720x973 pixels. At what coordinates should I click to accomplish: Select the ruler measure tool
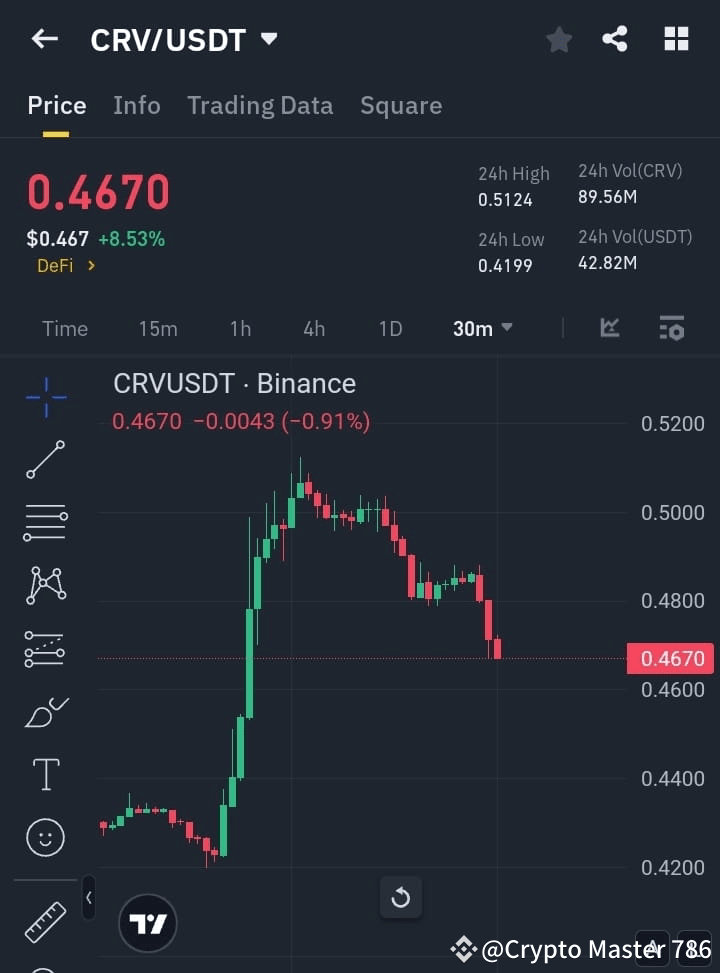point(45,921)
